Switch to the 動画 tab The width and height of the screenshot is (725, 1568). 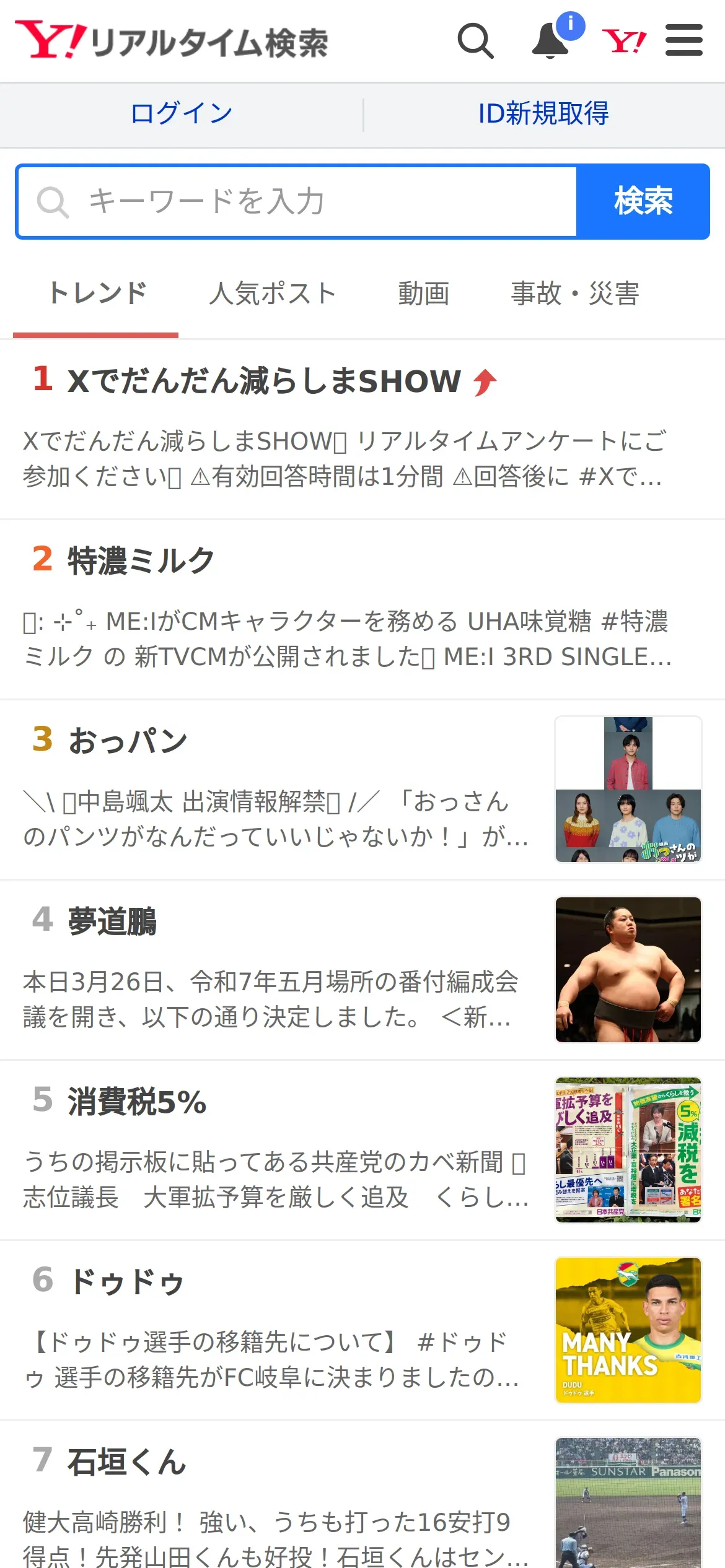point(424,294)
